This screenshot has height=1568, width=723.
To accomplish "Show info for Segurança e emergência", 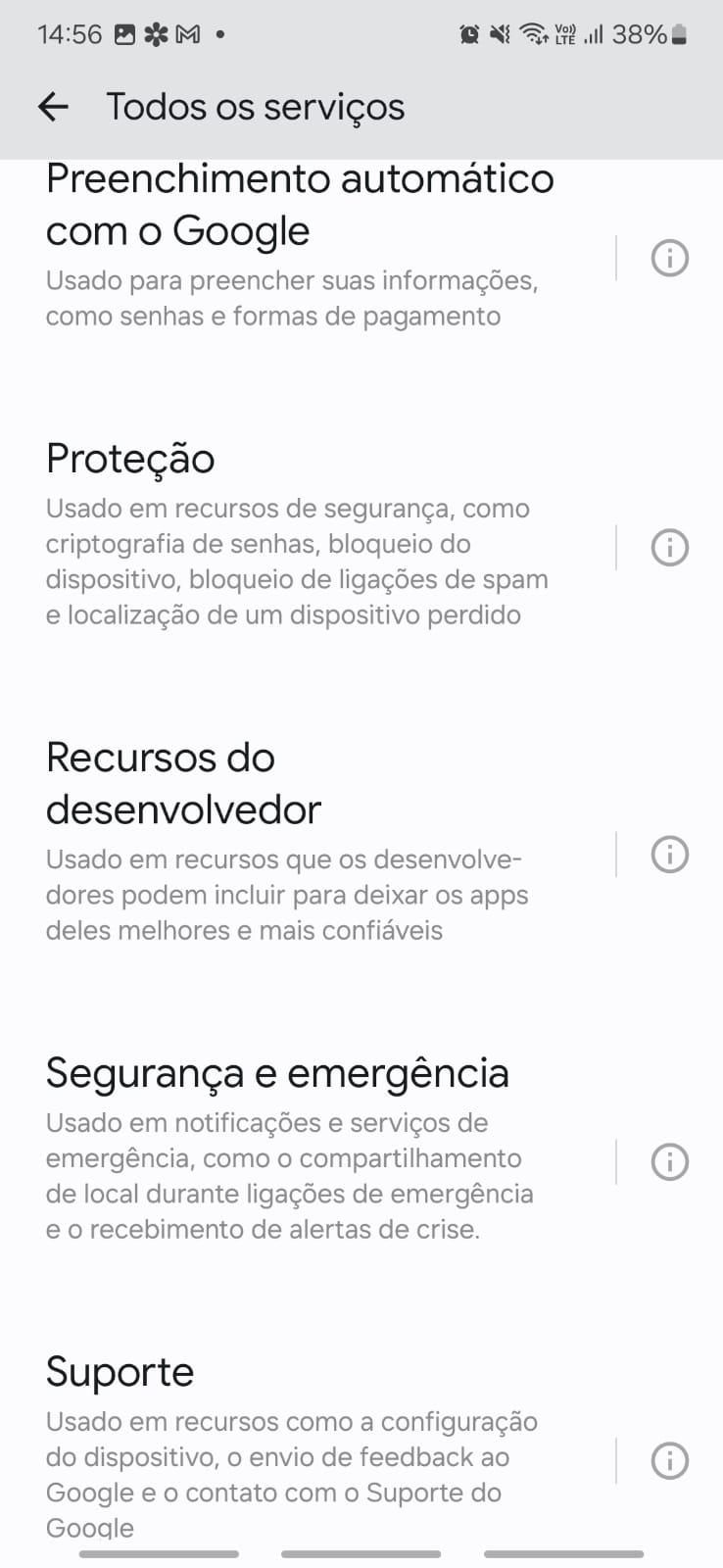I will [670, 1162].
